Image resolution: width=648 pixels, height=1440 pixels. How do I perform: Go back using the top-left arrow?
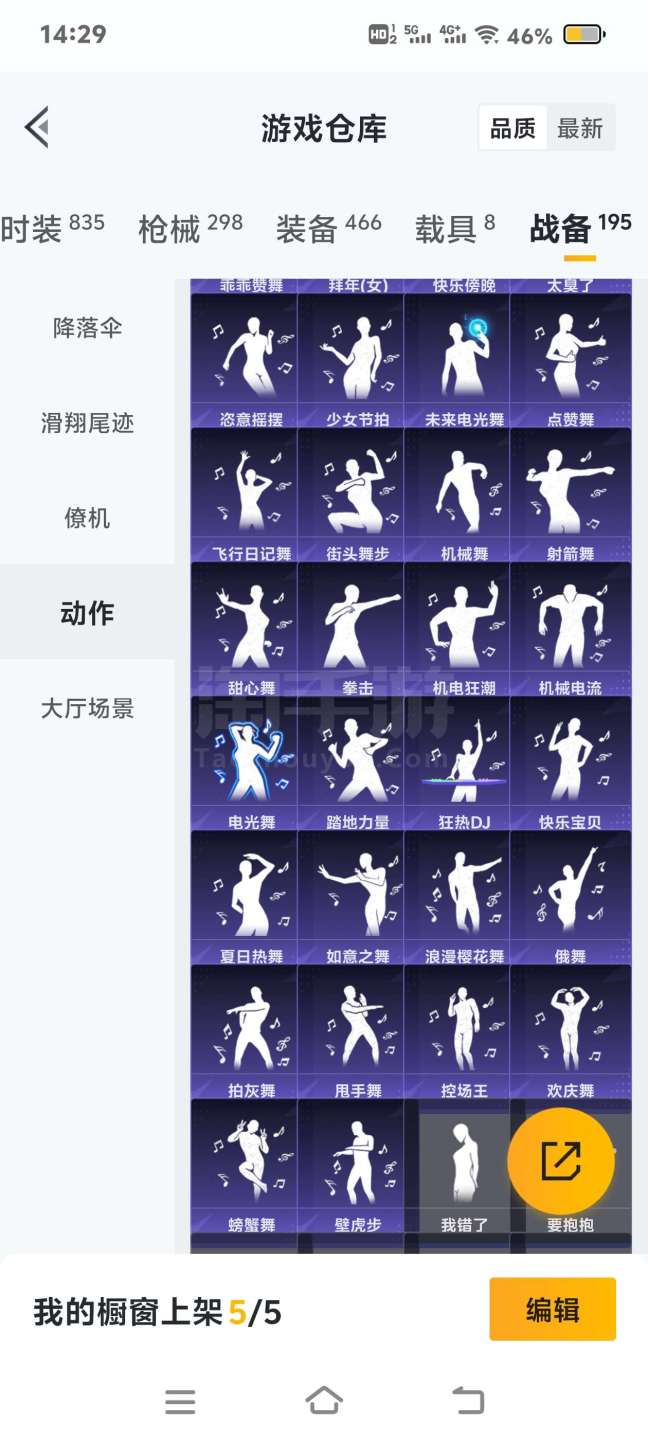(x=37, y=128)
